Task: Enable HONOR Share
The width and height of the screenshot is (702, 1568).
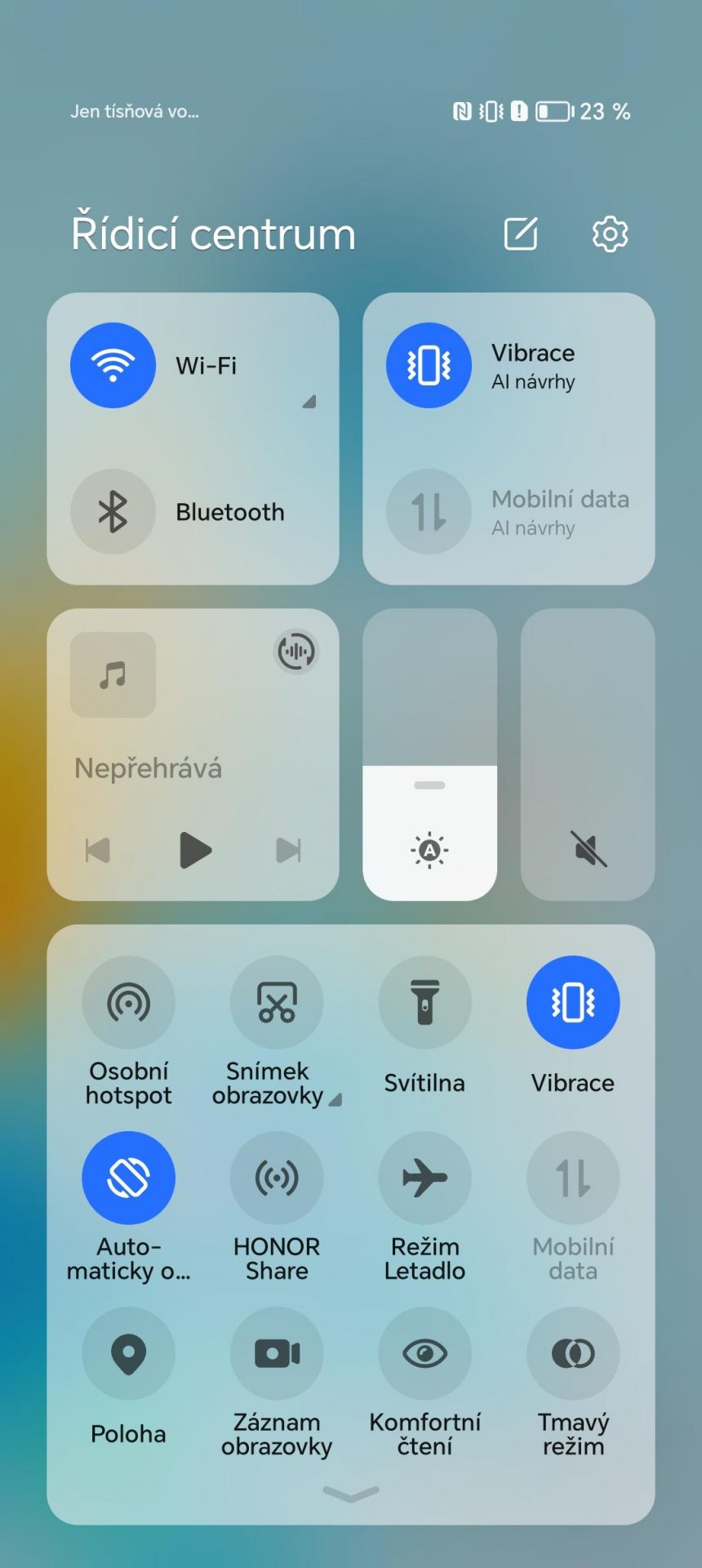Action: click(277, 1178)
